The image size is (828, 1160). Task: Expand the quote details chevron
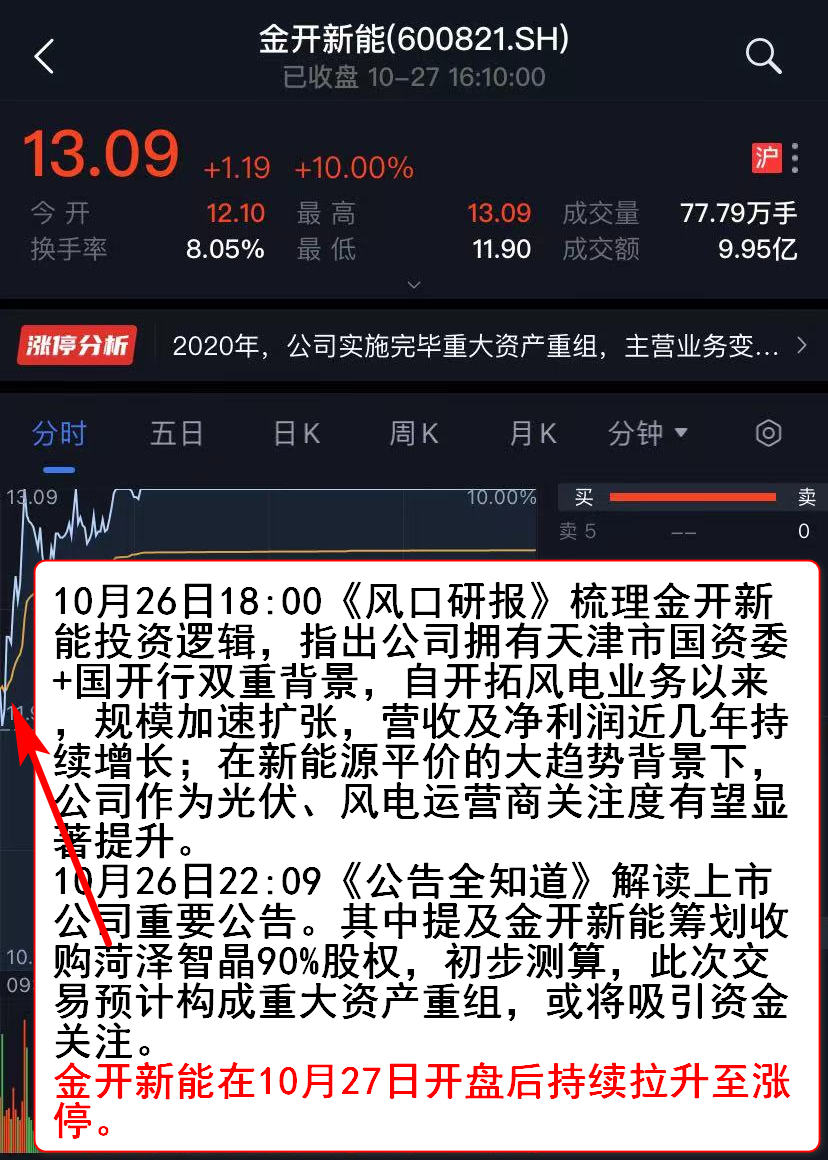[x=414, y=285]
